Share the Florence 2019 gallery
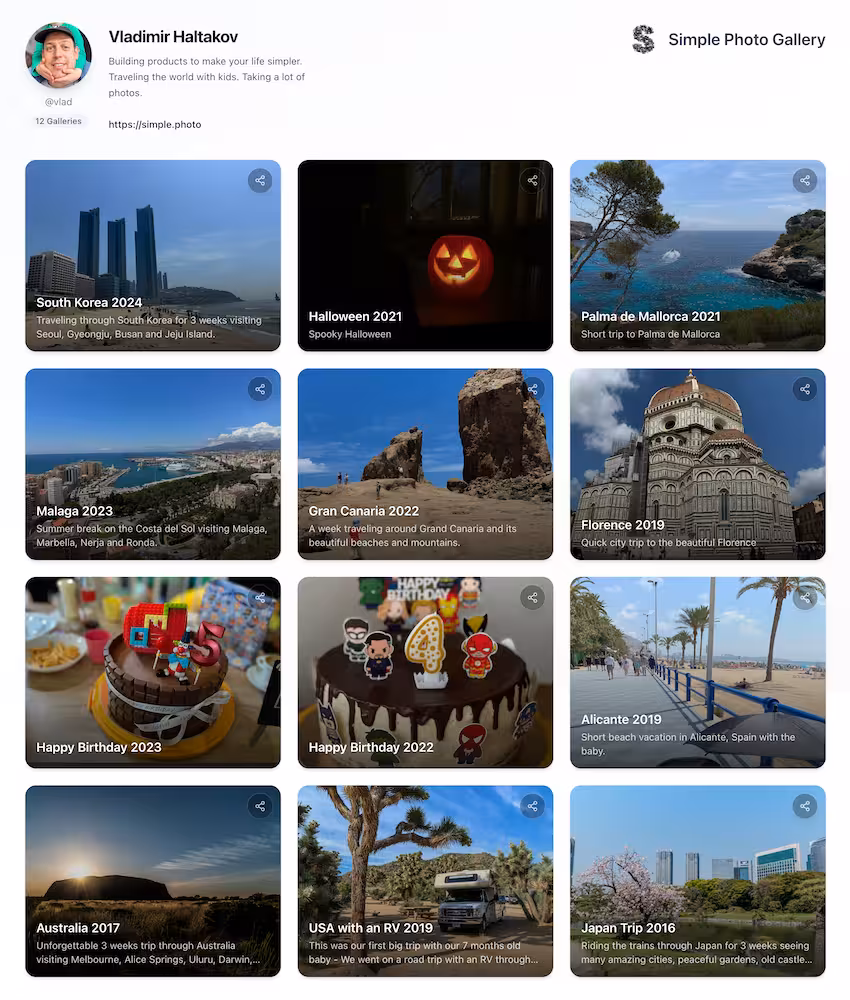The height and width of the screenshot is (1000, 850). coord(805,389)
